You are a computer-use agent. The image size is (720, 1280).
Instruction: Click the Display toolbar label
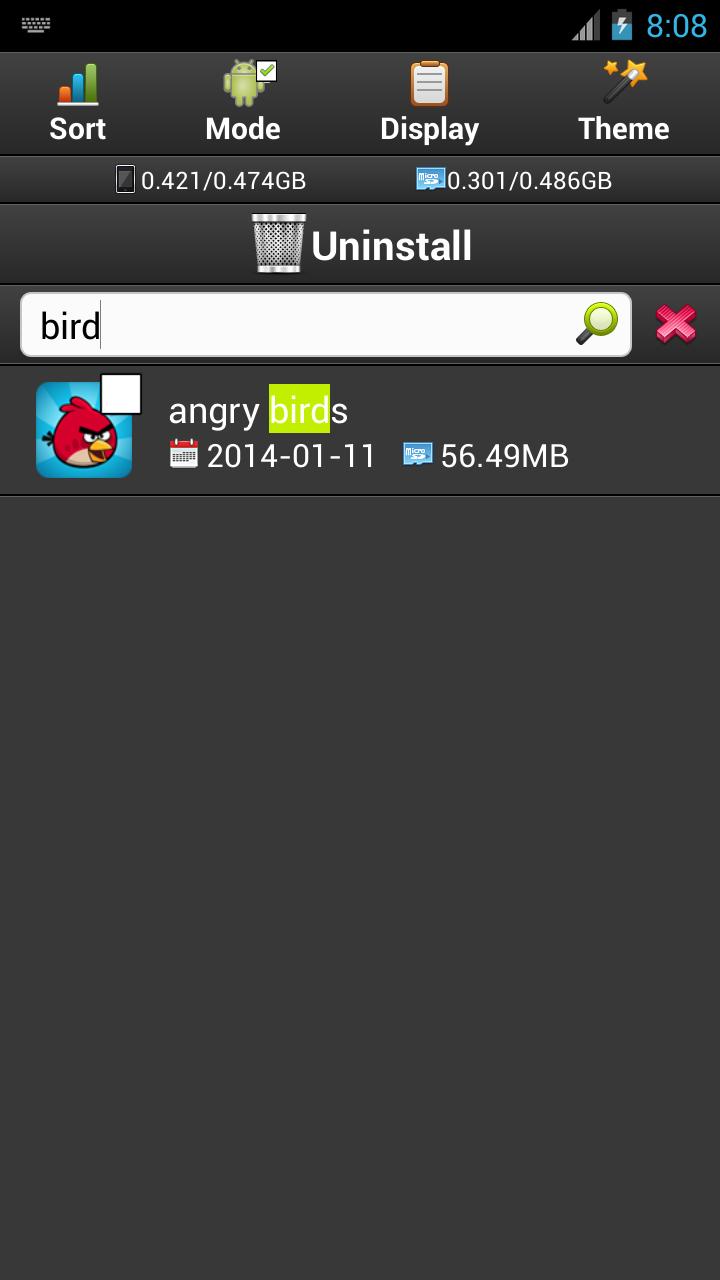pos(428,128)
